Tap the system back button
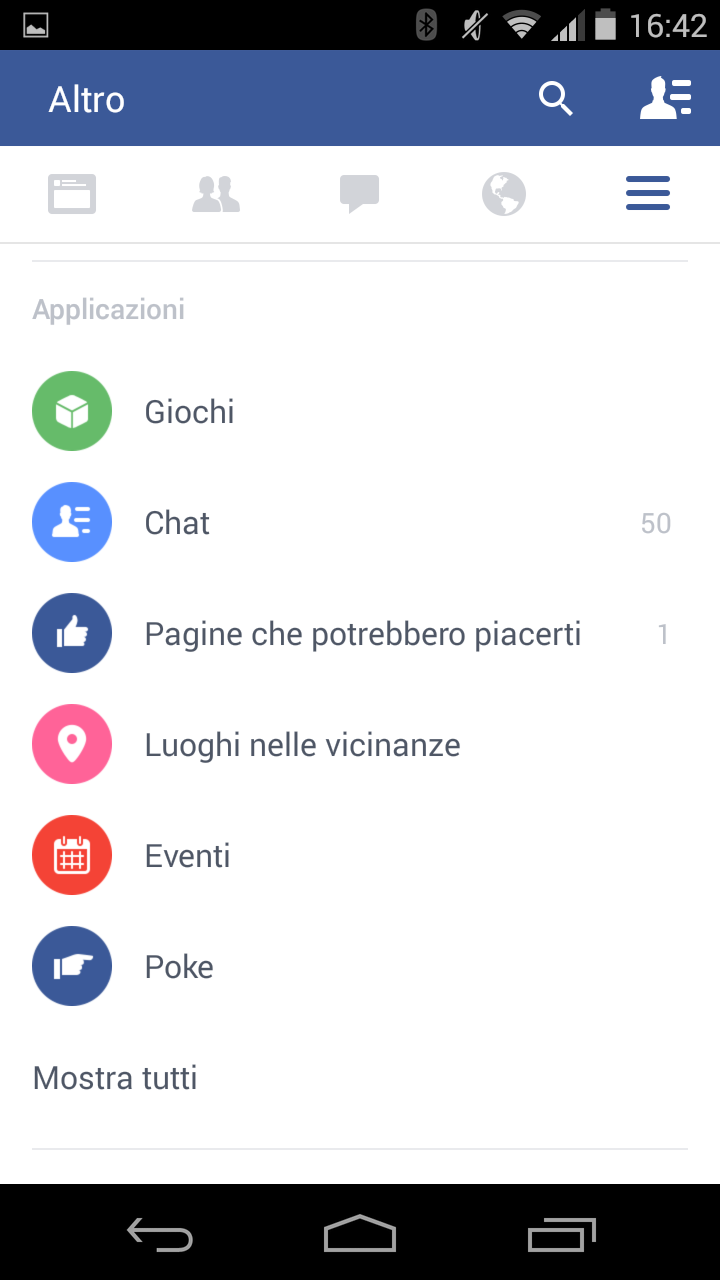 pos(160,1235)
